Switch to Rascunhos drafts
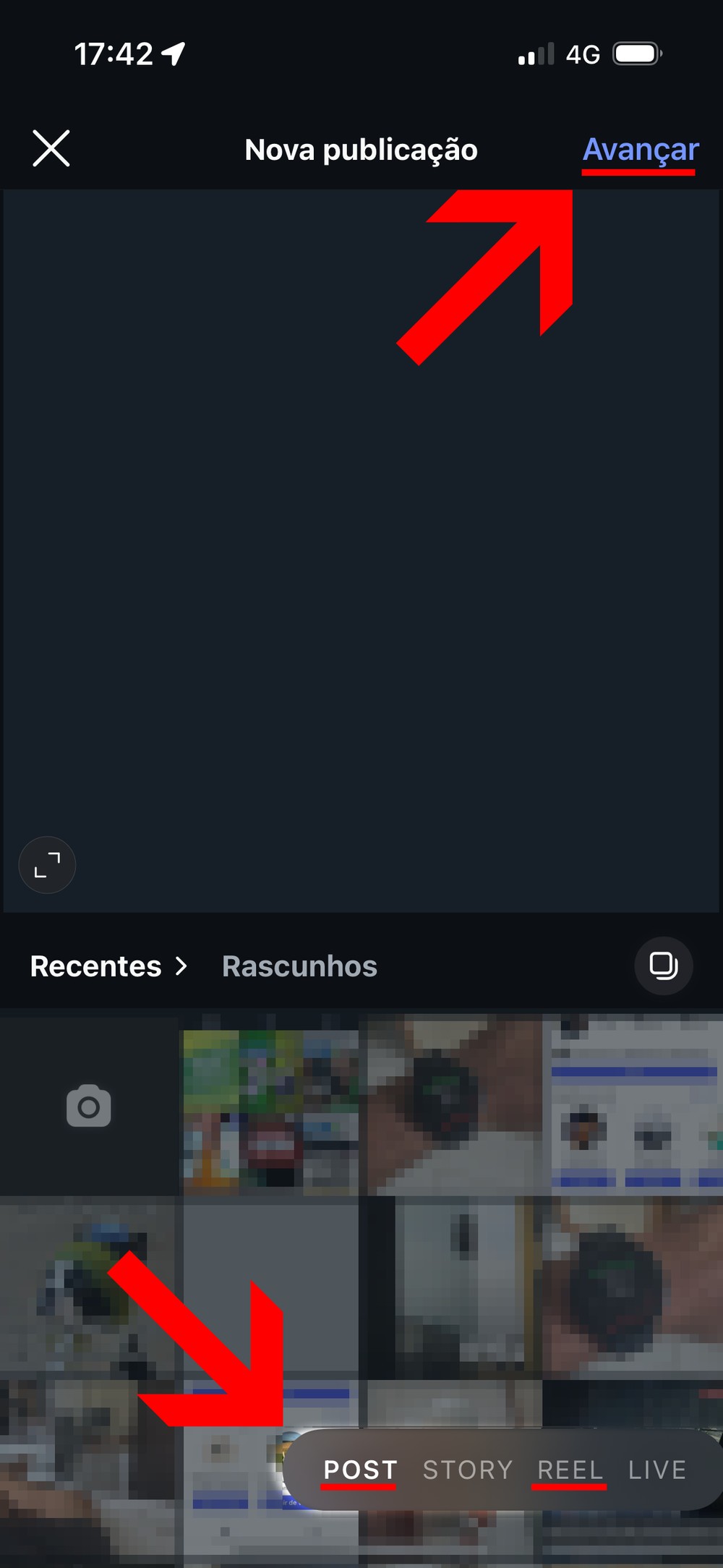This screenshot has width=723, height=1568. point(299,966)
